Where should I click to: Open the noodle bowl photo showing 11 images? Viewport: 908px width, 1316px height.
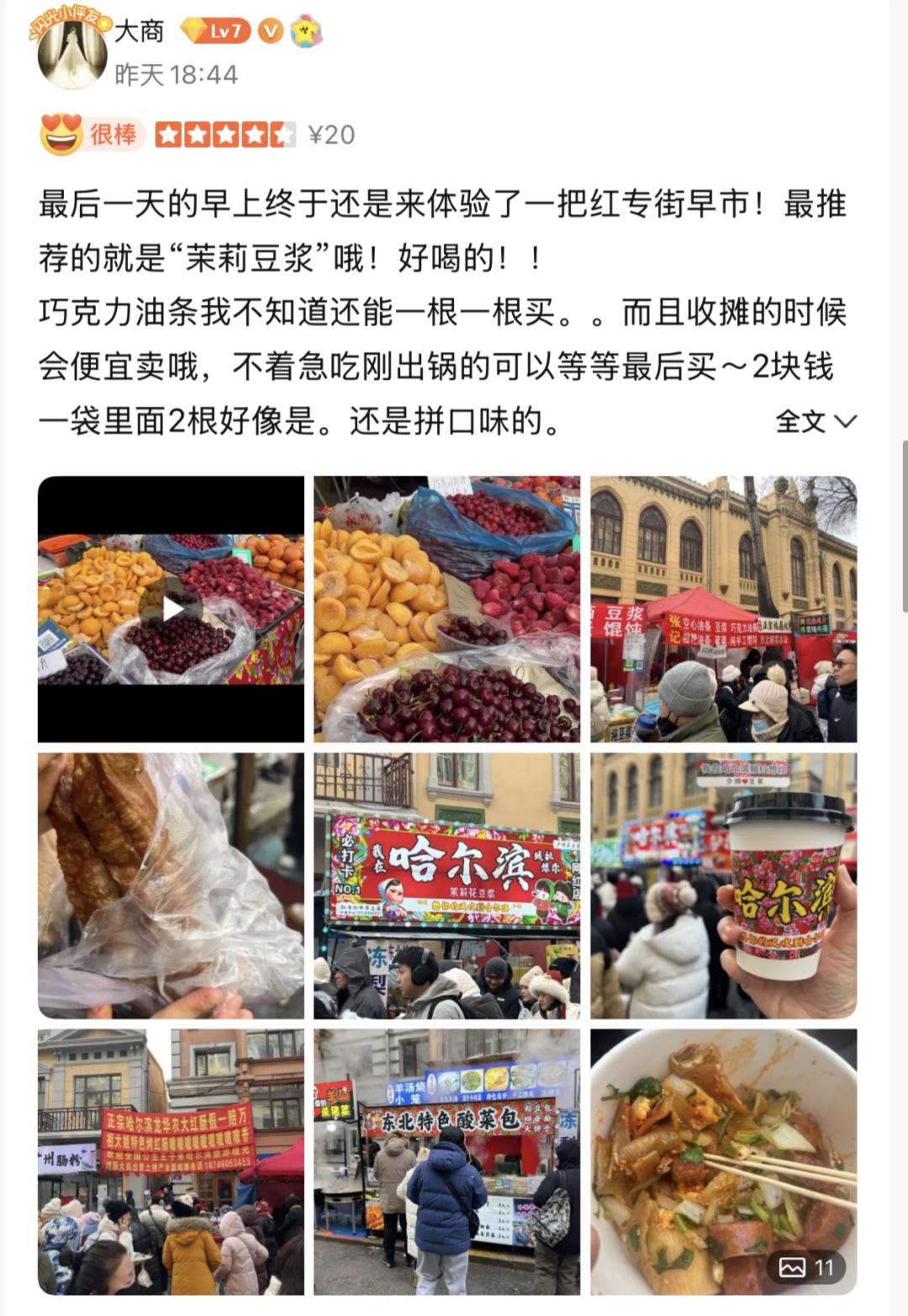pos(723,1161)
